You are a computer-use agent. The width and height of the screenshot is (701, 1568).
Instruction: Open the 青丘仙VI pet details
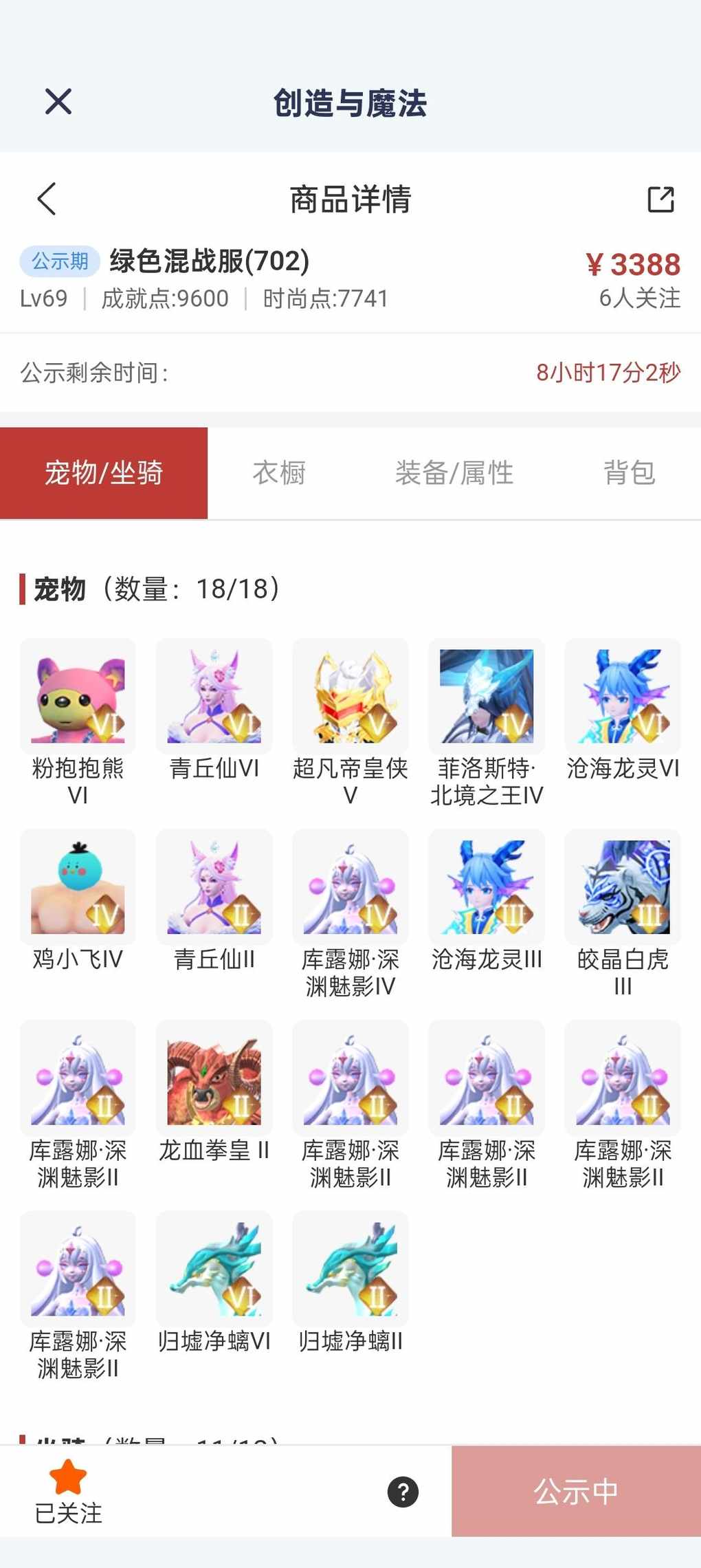[x=214, y=696]
